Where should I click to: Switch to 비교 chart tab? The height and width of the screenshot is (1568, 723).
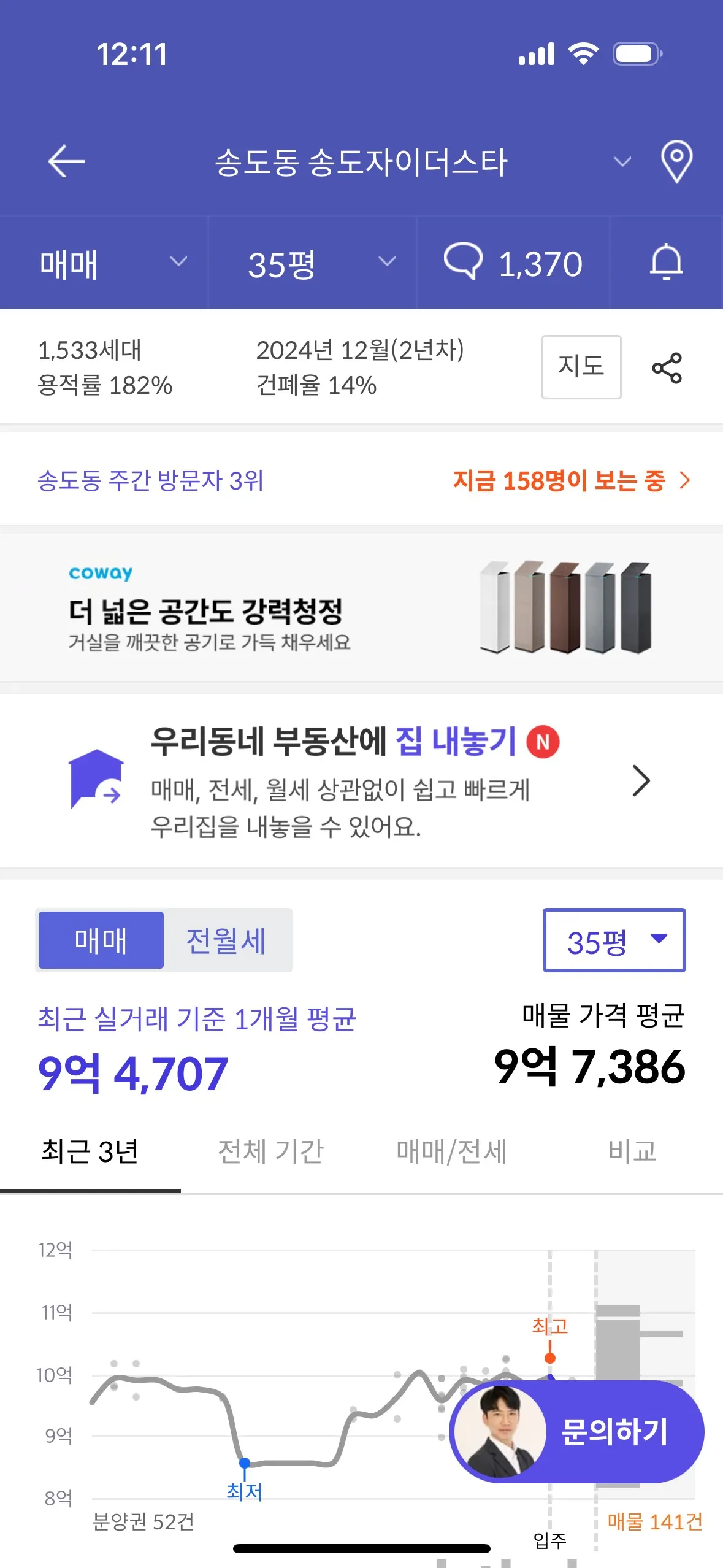[632, 1151]
